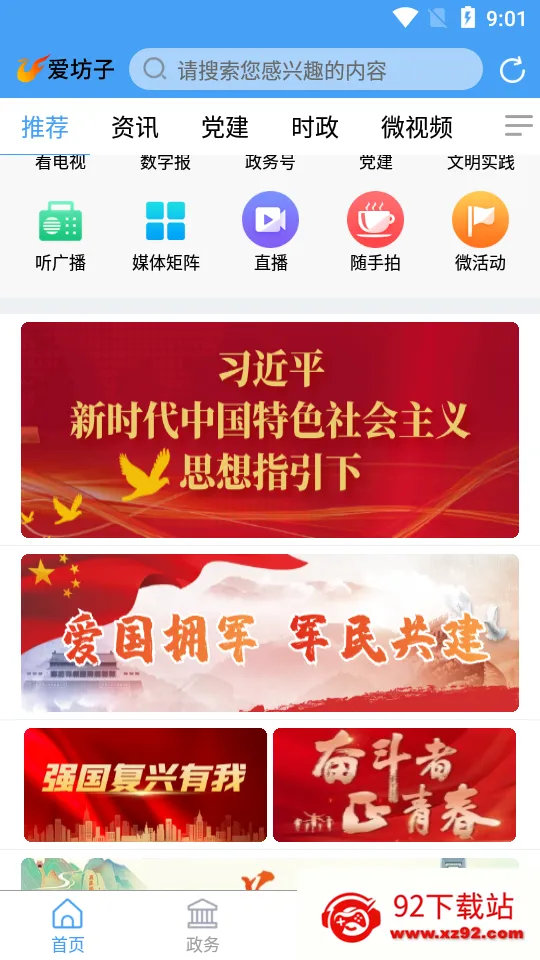Switch to the 政务 bottom tab

tap(203, 925)
